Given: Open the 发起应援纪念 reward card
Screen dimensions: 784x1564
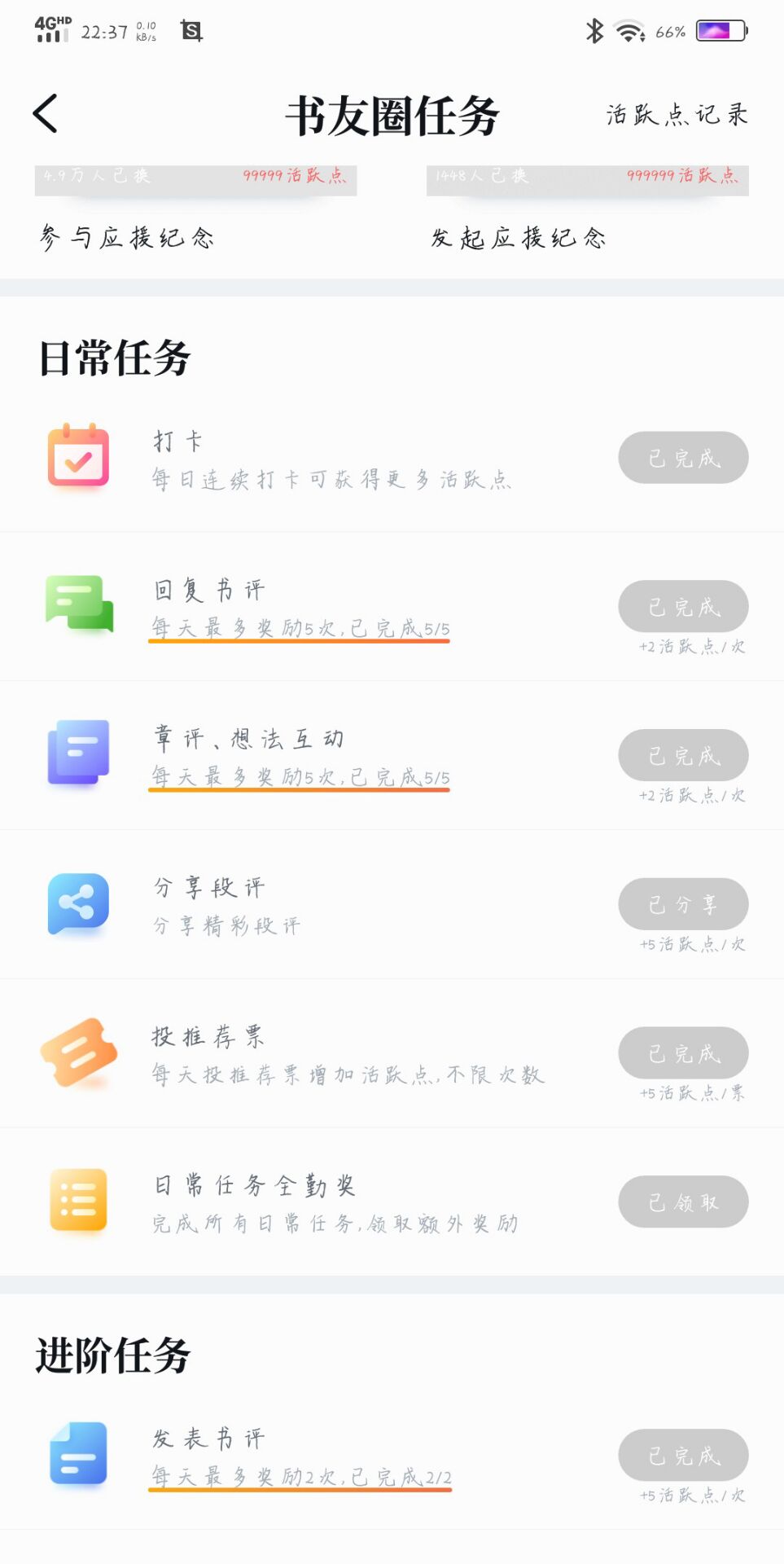Looking at the screenshot, I should tap(587, 212).
